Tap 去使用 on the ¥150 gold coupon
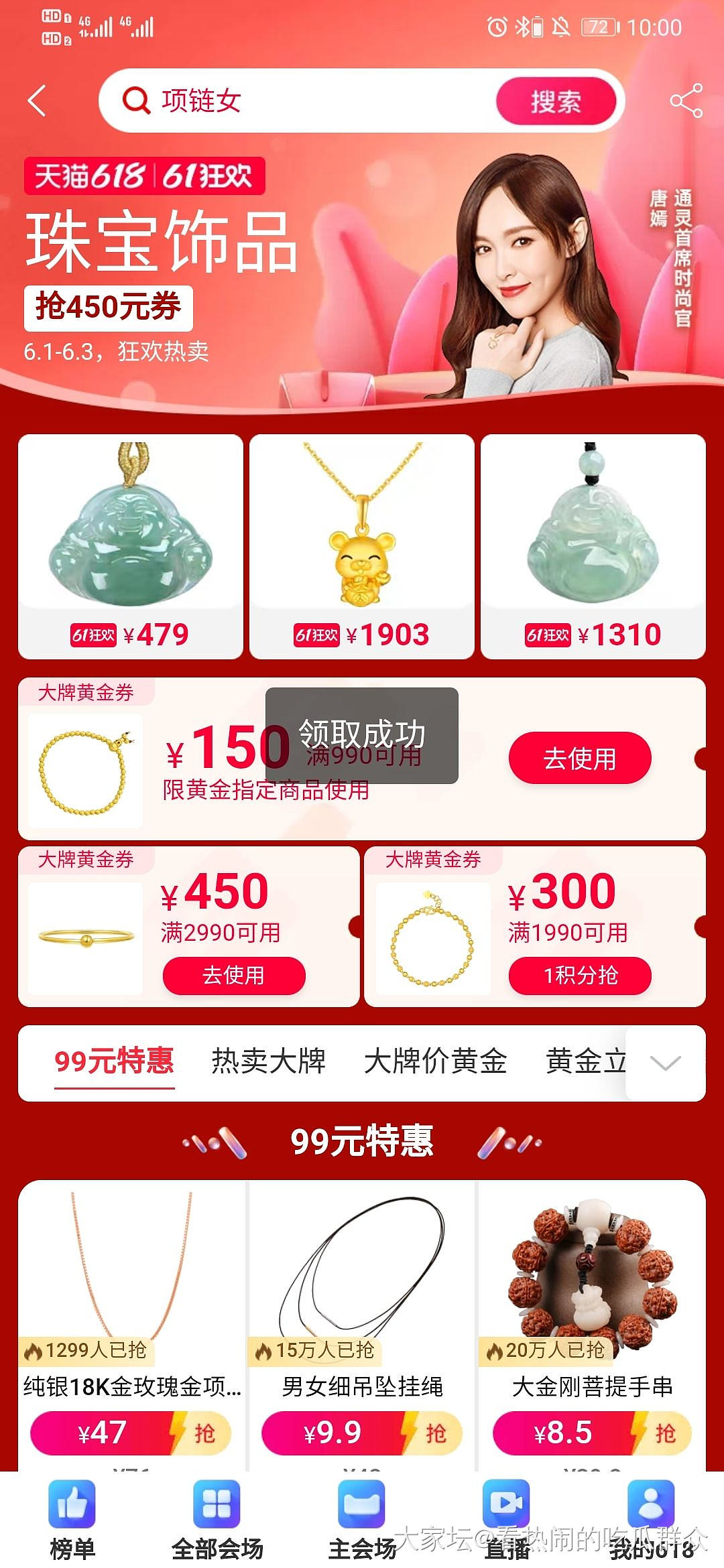 point(580,759)
